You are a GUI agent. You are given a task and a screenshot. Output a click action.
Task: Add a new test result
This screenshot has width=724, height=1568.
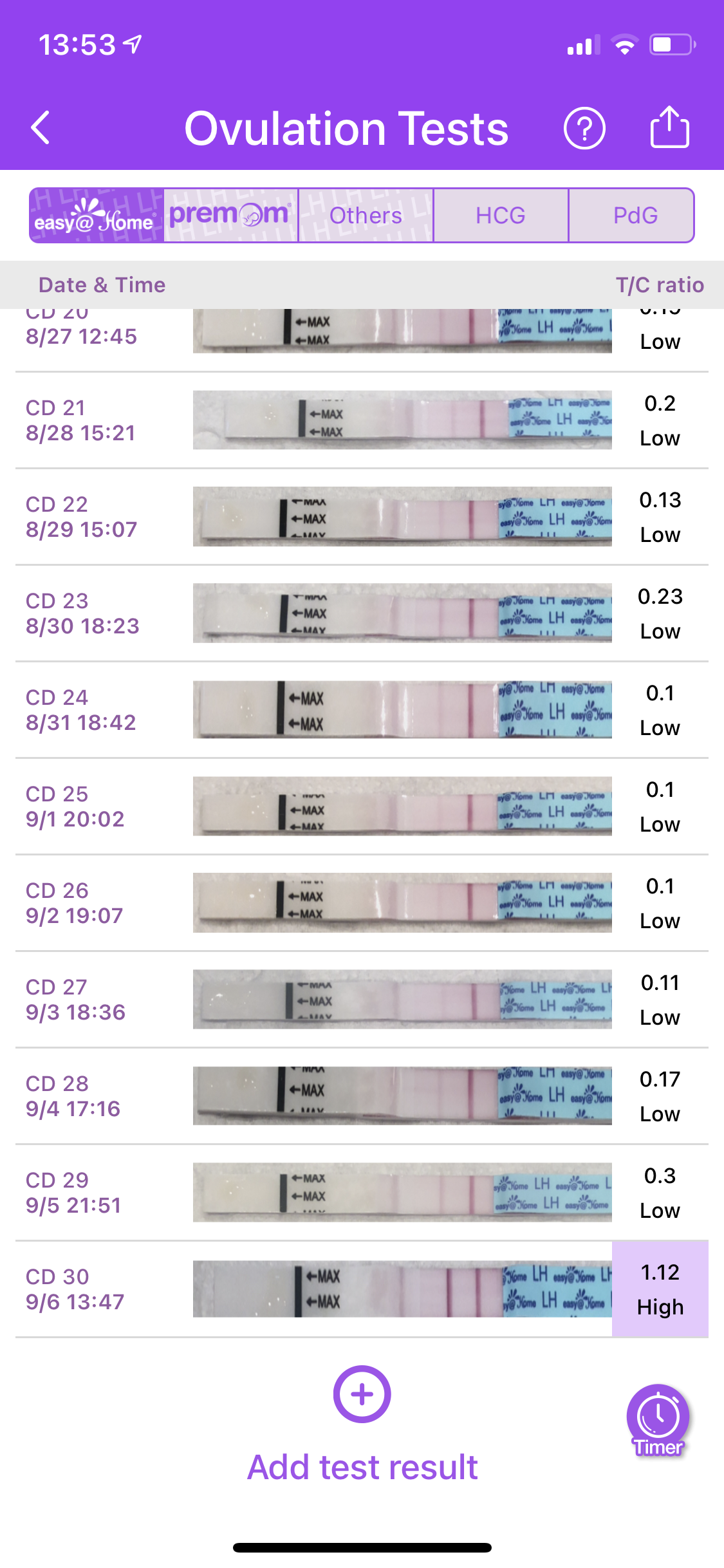(362, 1394)
